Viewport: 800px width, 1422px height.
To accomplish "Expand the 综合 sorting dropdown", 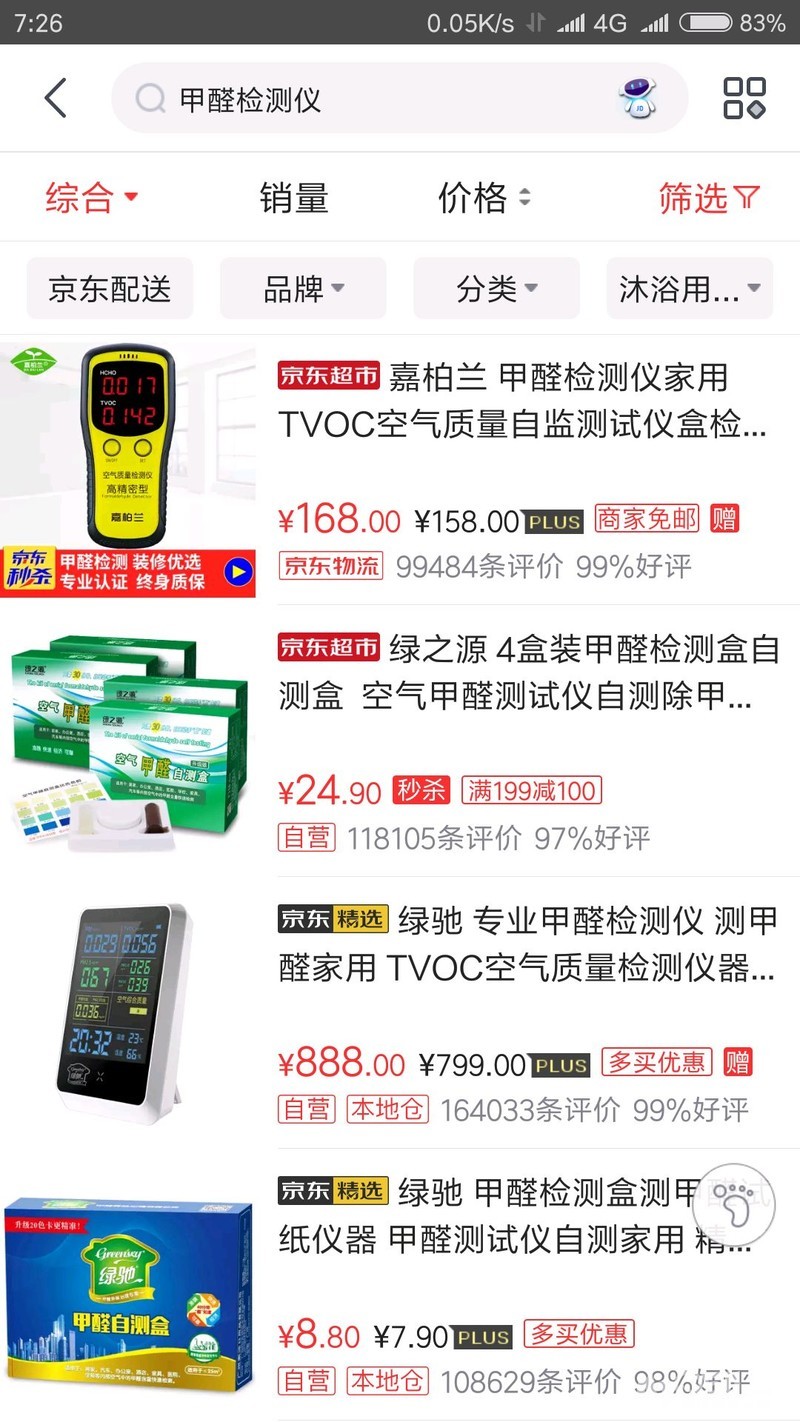I will click(91, 198).
